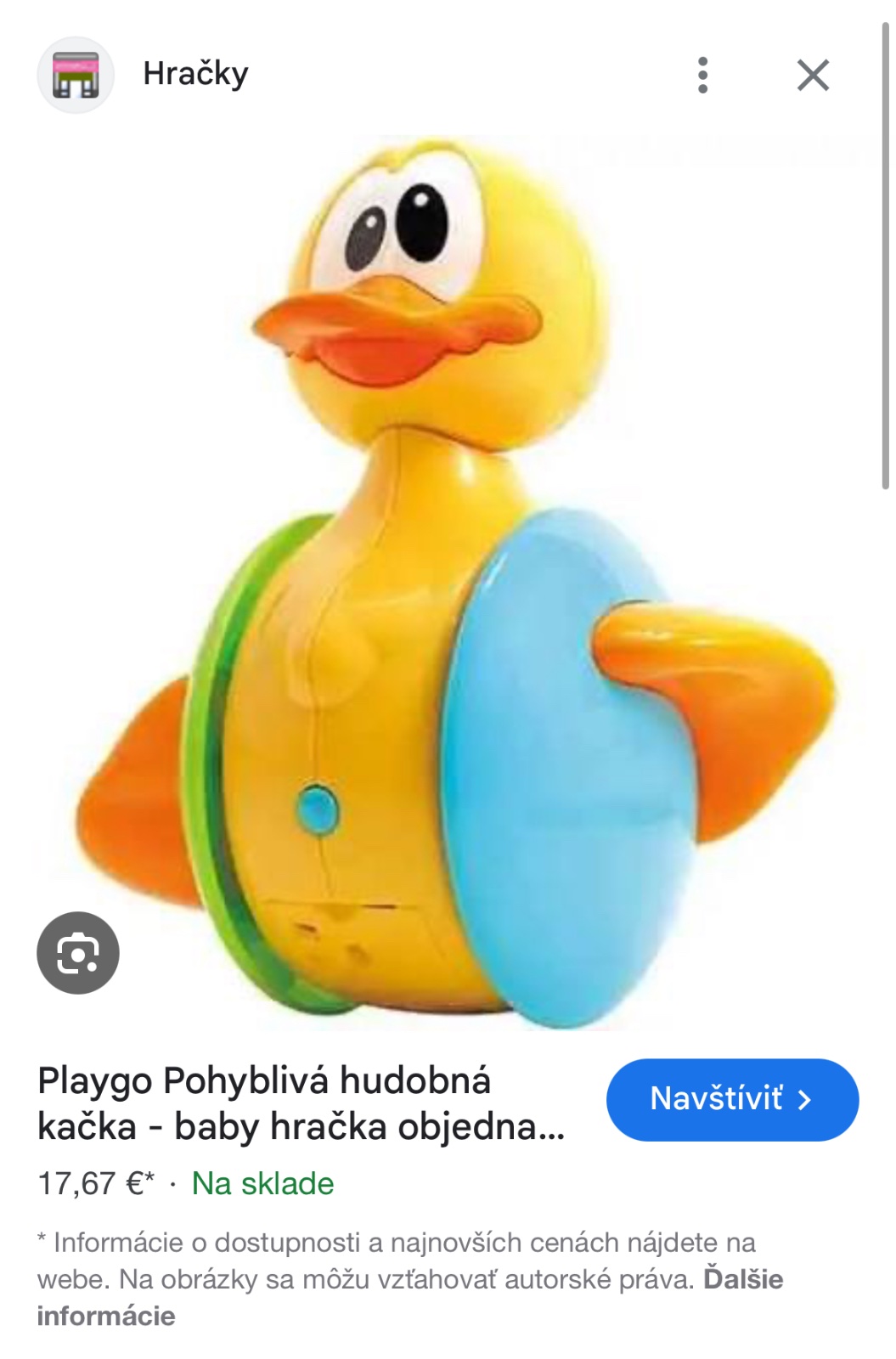Open the three-dot overflow menu
896x1359 pixels.
click(702, 76)
